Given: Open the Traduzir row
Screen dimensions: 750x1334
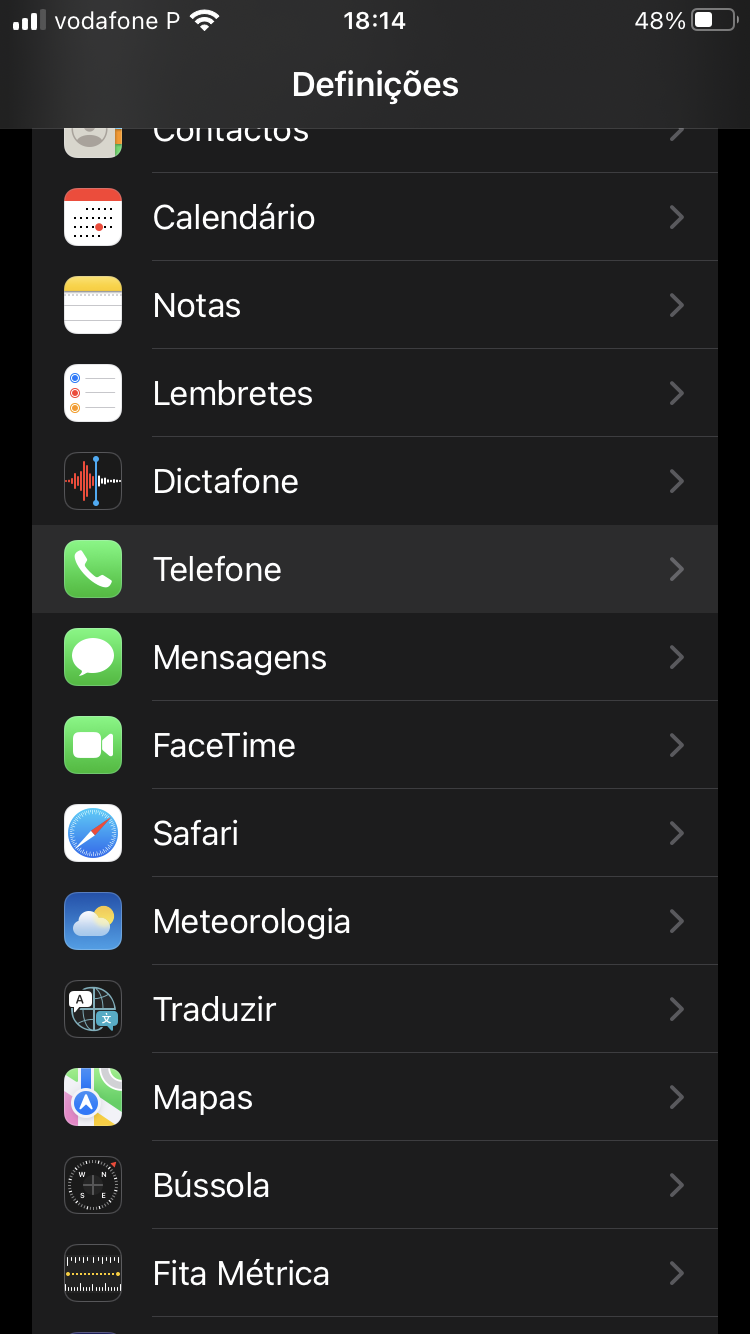Looking at the screenshot, I should click(x=374, y=1009).
